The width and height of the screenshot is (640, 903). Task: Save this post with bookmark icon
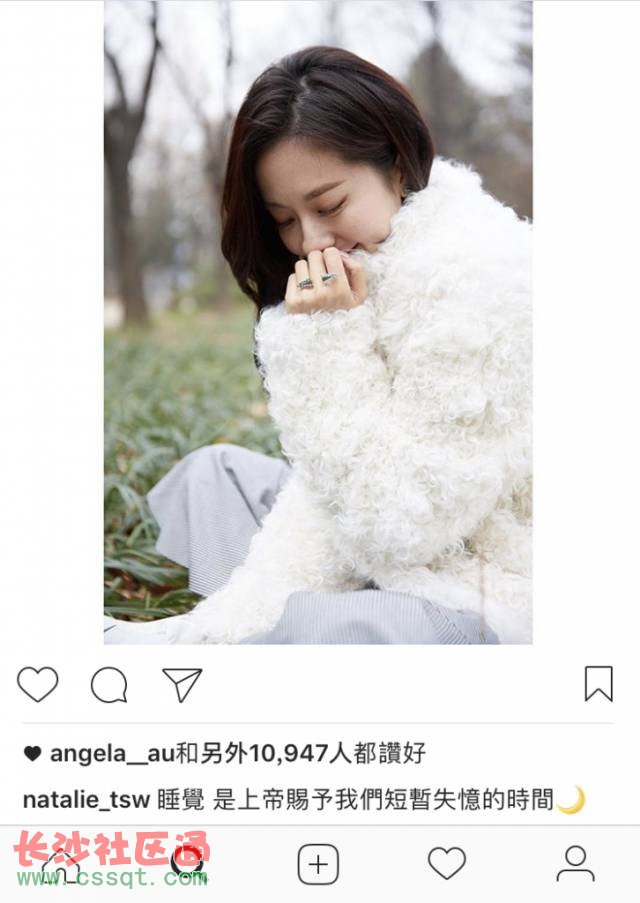[598, 684]
